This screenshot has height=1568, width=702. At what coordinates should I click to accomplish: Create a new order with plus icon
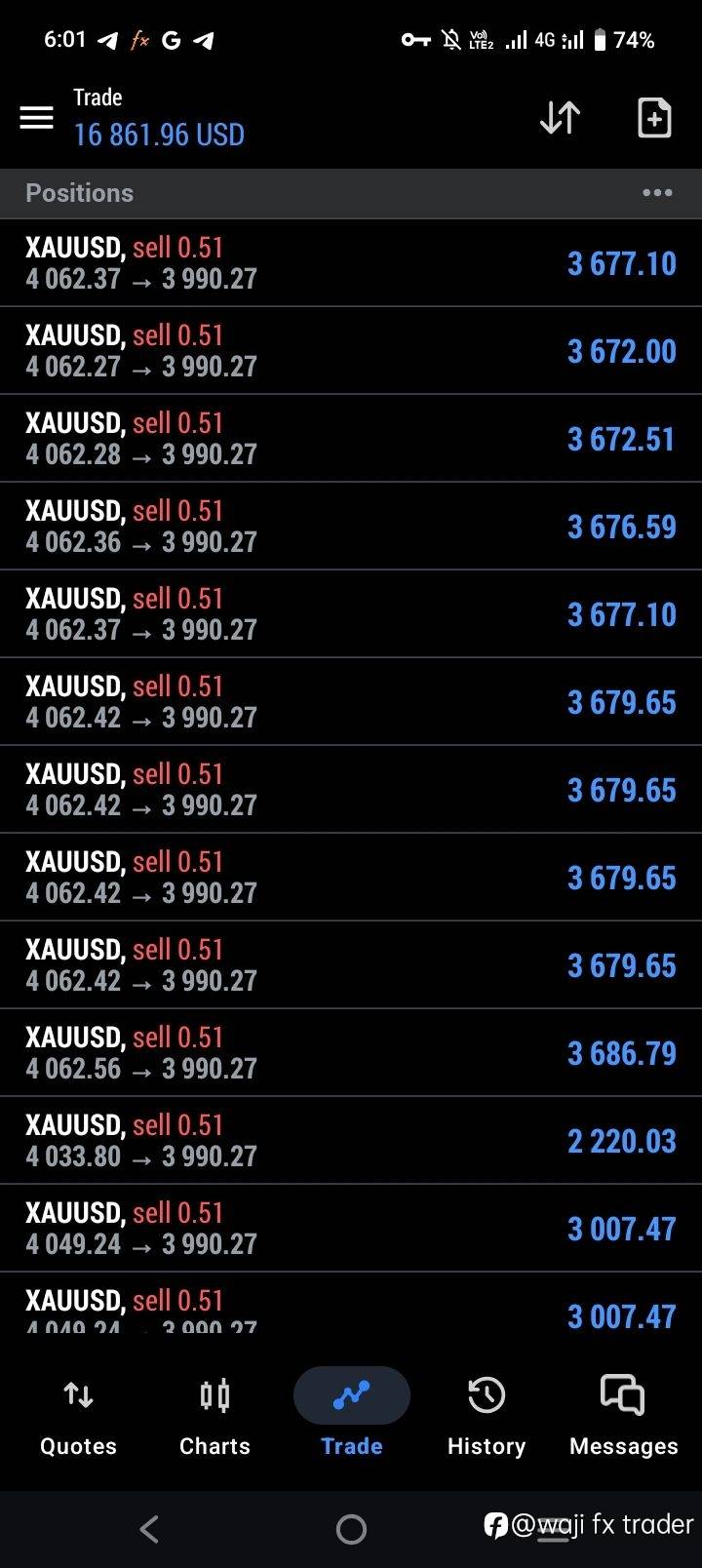coord(653,118)
